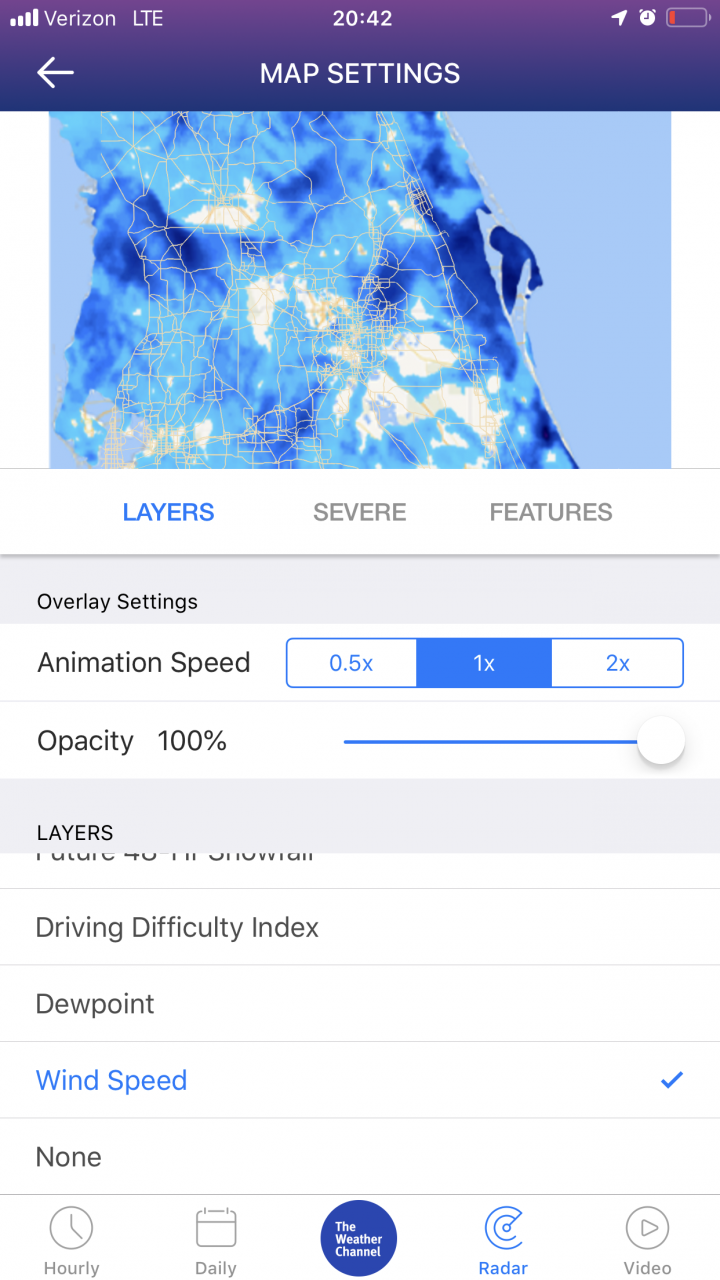Screen dimensions: 720x1280
Task: Set animation speed to 0.5x
Action: coord(352,663)
